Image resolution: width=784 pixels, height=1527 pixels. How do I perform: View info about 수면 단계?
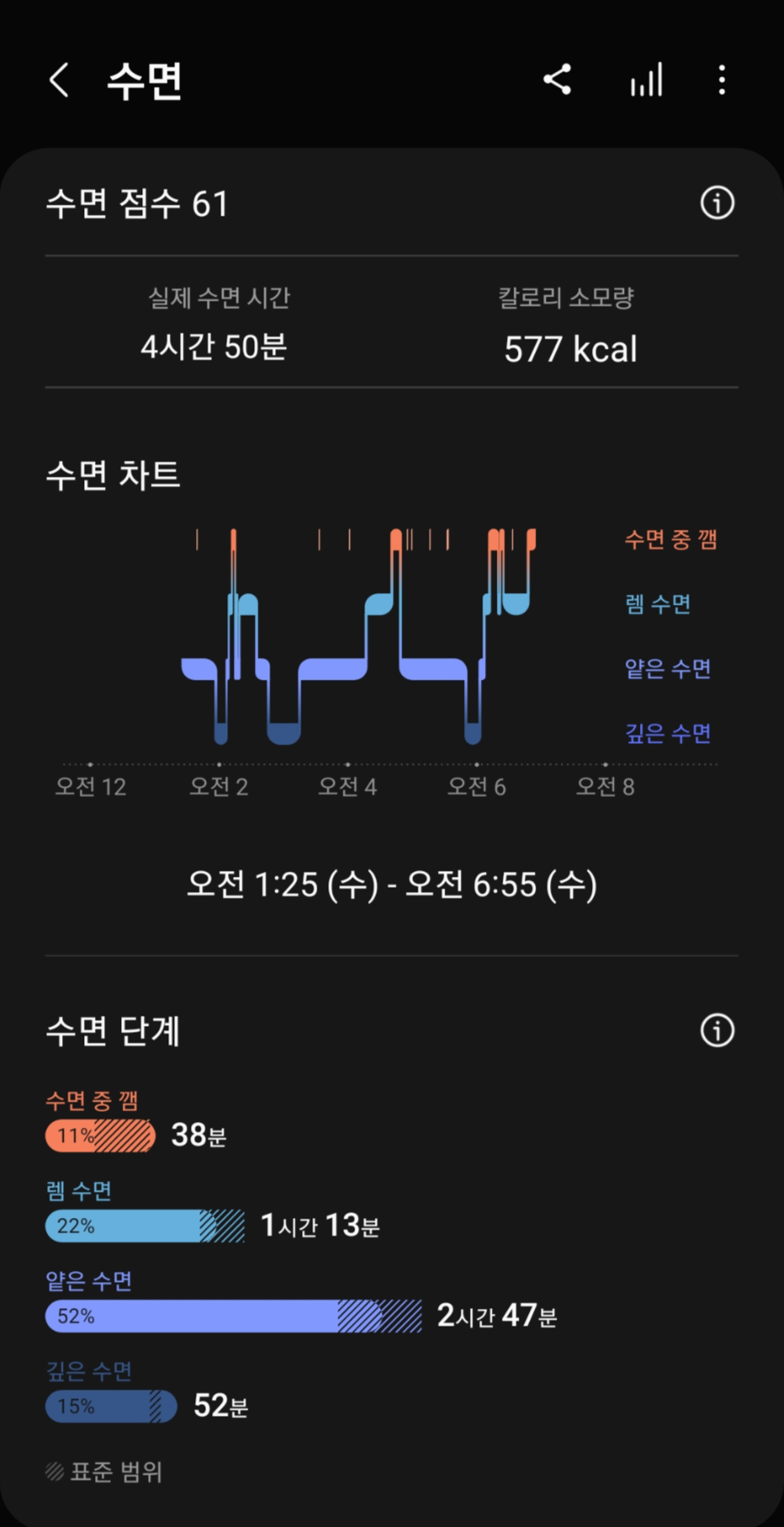tap(717, 1030)
